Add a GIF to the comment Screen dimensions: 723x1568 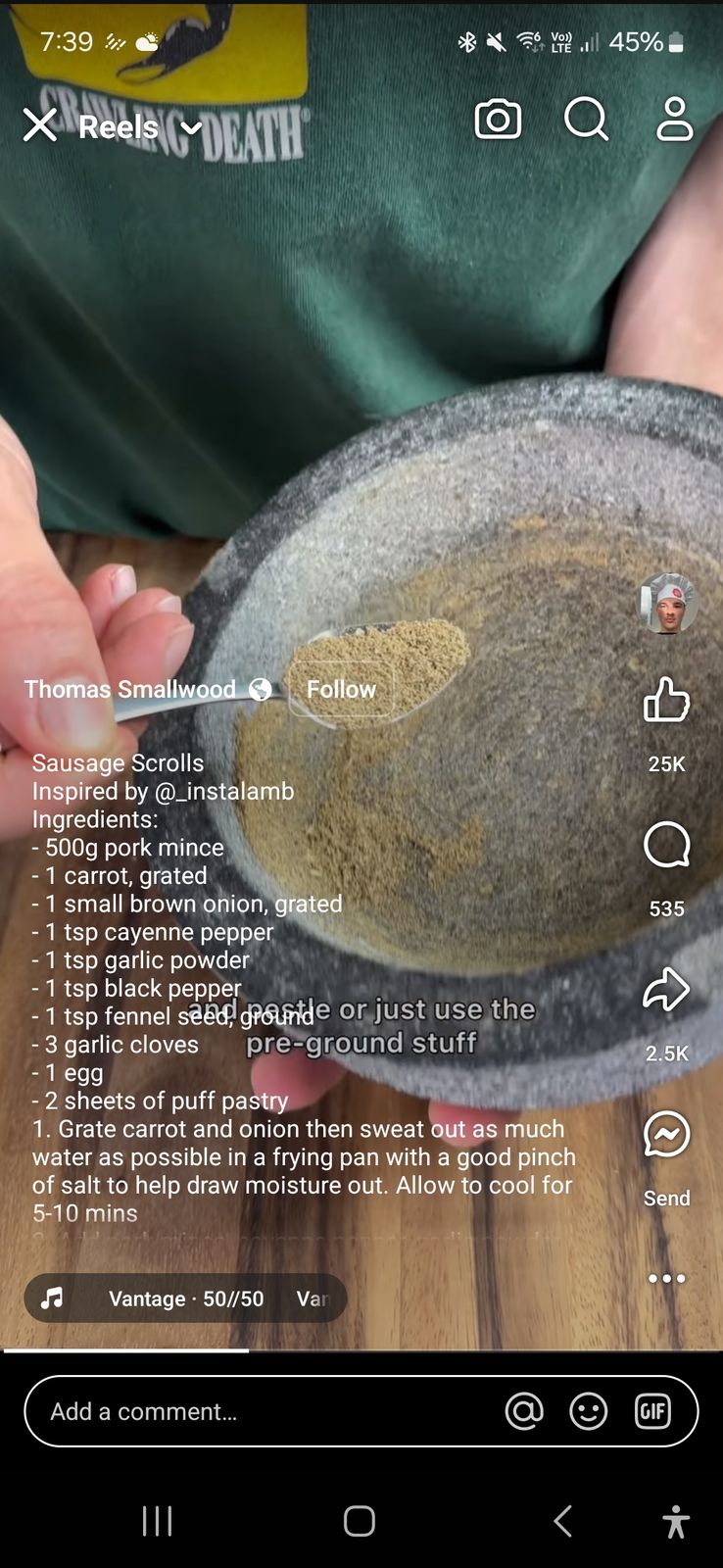tap(652, 1411)
